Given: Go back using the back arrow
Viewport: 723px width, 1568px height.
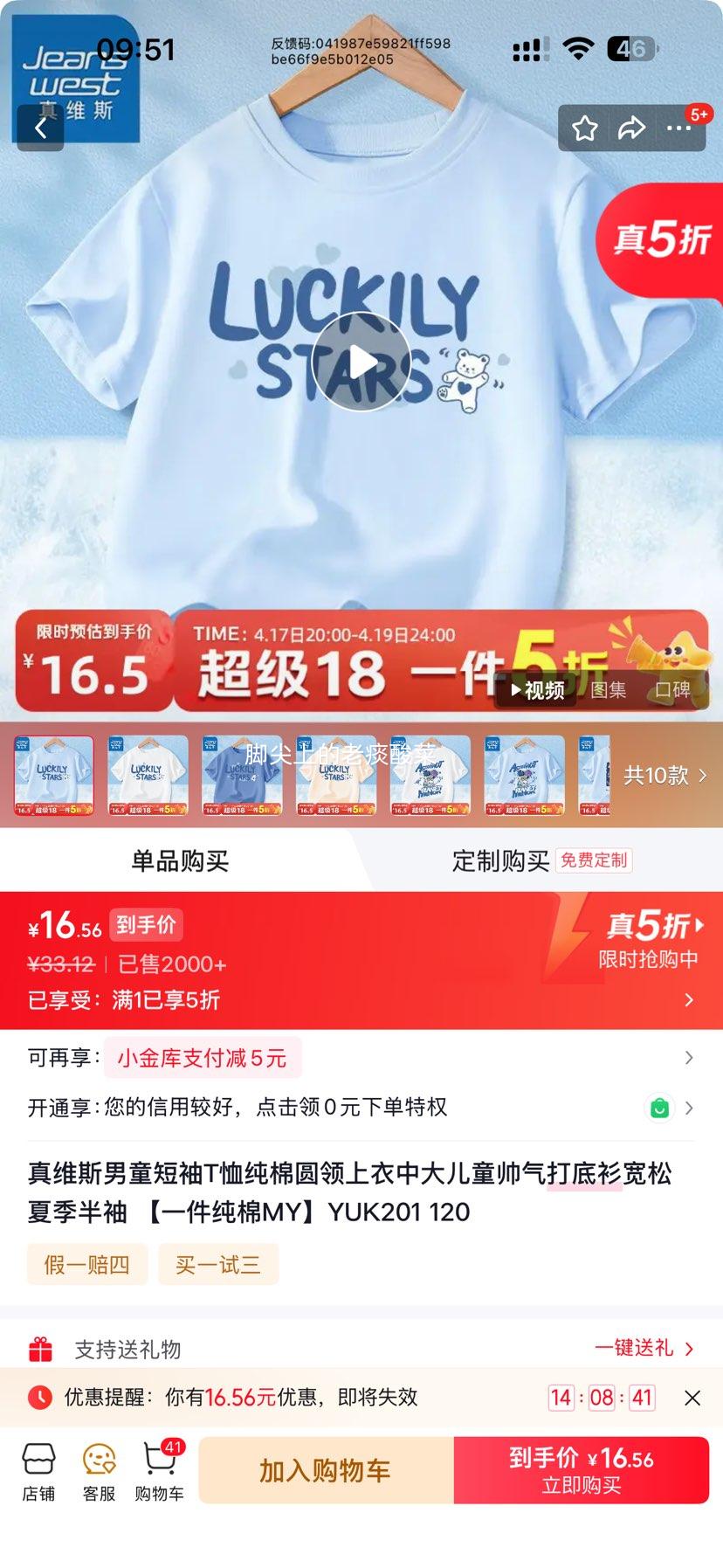Looking at the screenshot, I should 41,128.
